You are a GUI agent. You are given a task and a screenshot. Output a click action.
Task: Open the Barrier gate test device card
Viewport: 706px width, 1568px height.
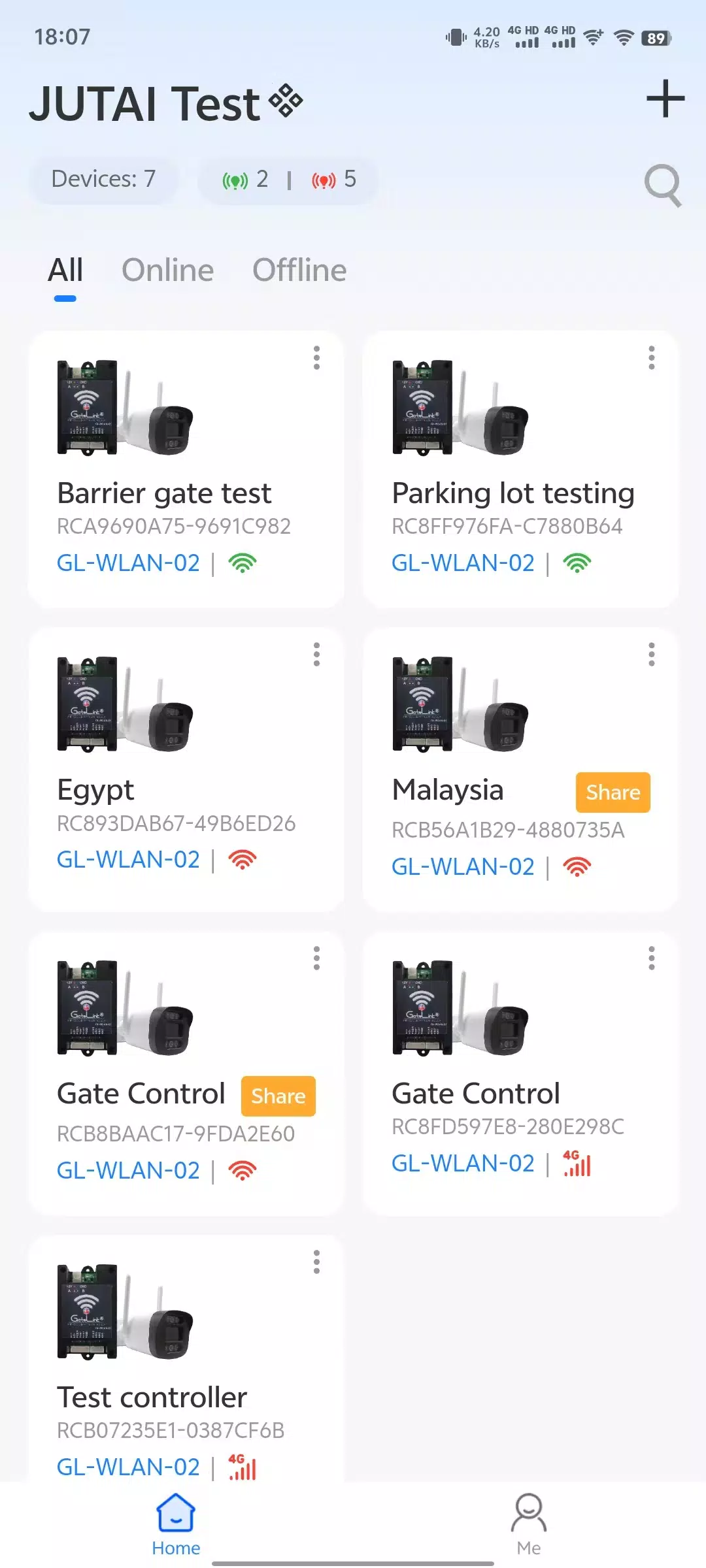pyautogui.click(x=186, y=469)
